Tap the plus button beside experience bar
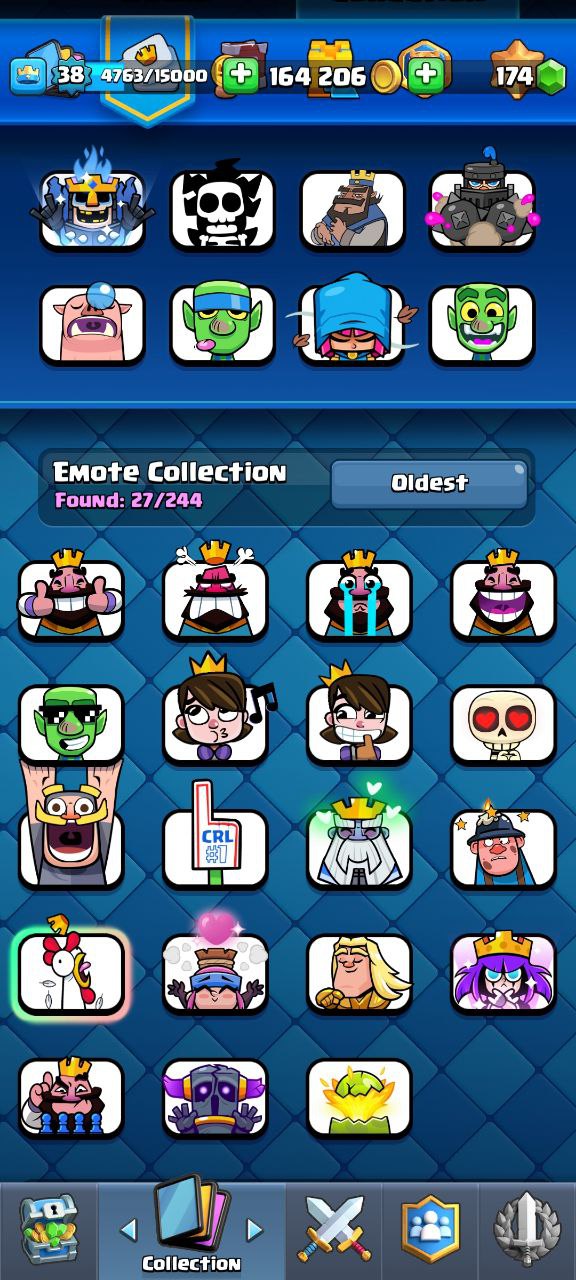Image resolution: width=576 pixels, height=1280 pixels. 239,75
